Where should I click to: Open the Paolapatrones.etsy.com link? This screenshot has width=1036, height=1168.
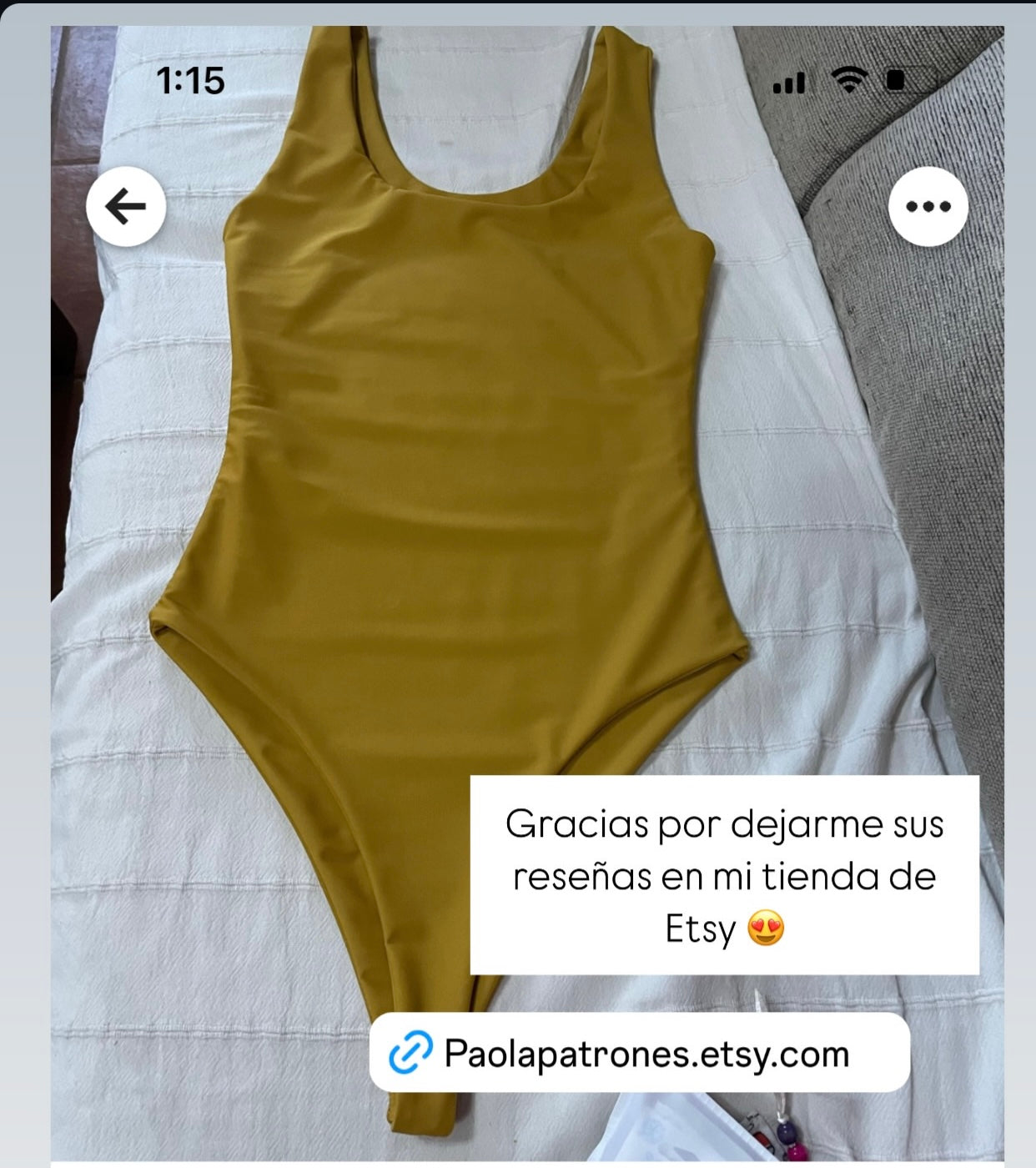[x=639, y=1053]
